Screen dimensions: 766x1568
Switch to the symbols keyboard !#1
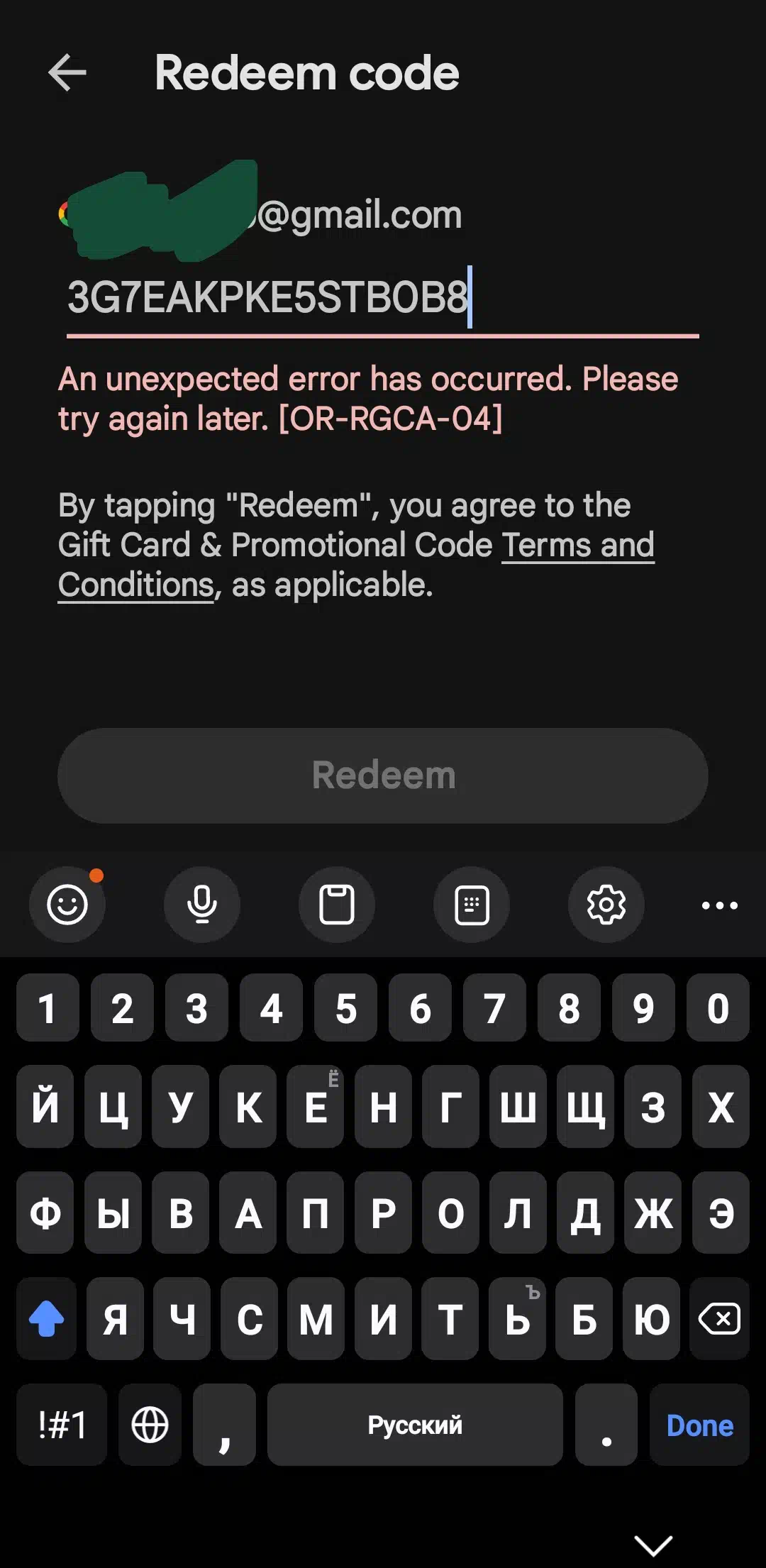pos(62,1425)
